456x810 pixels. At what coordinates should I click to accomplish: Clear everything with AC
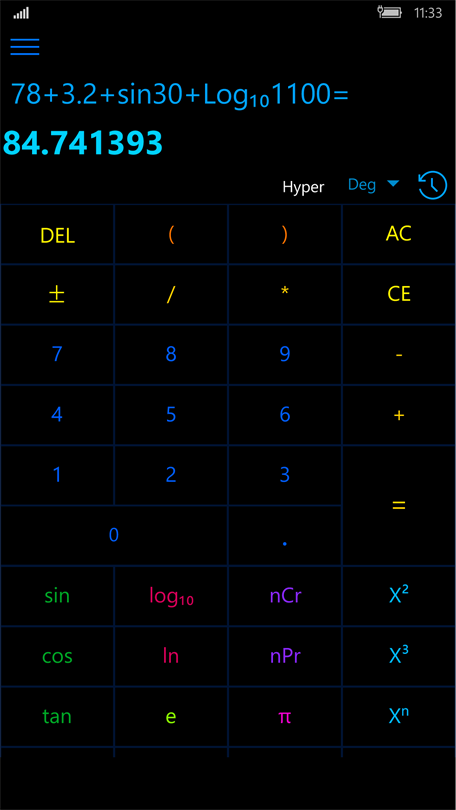[399, 235]
